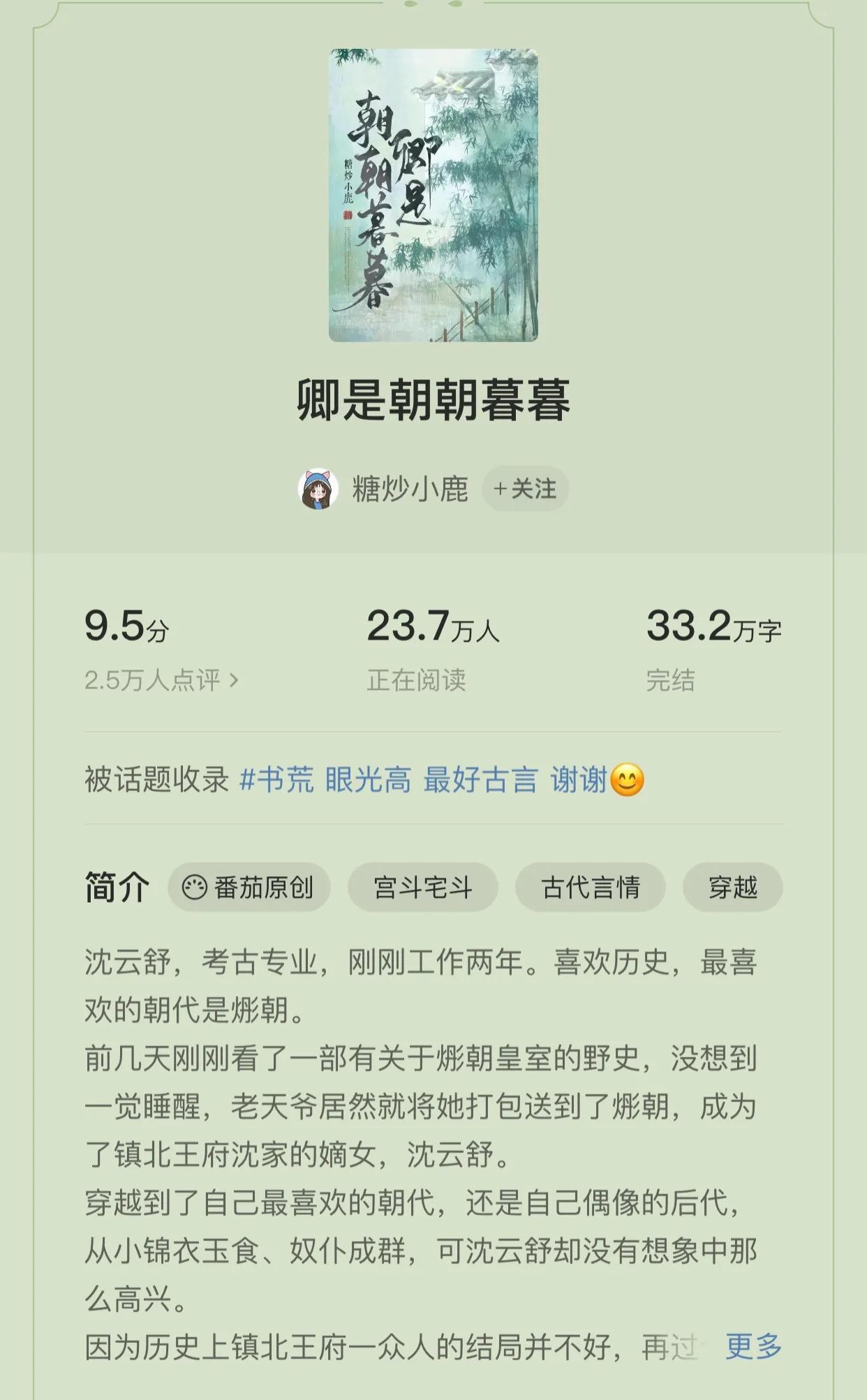Tap the 穿越 tag chip
The height and width of the screenshot is (1400, 867).
(x=732, y=887)
